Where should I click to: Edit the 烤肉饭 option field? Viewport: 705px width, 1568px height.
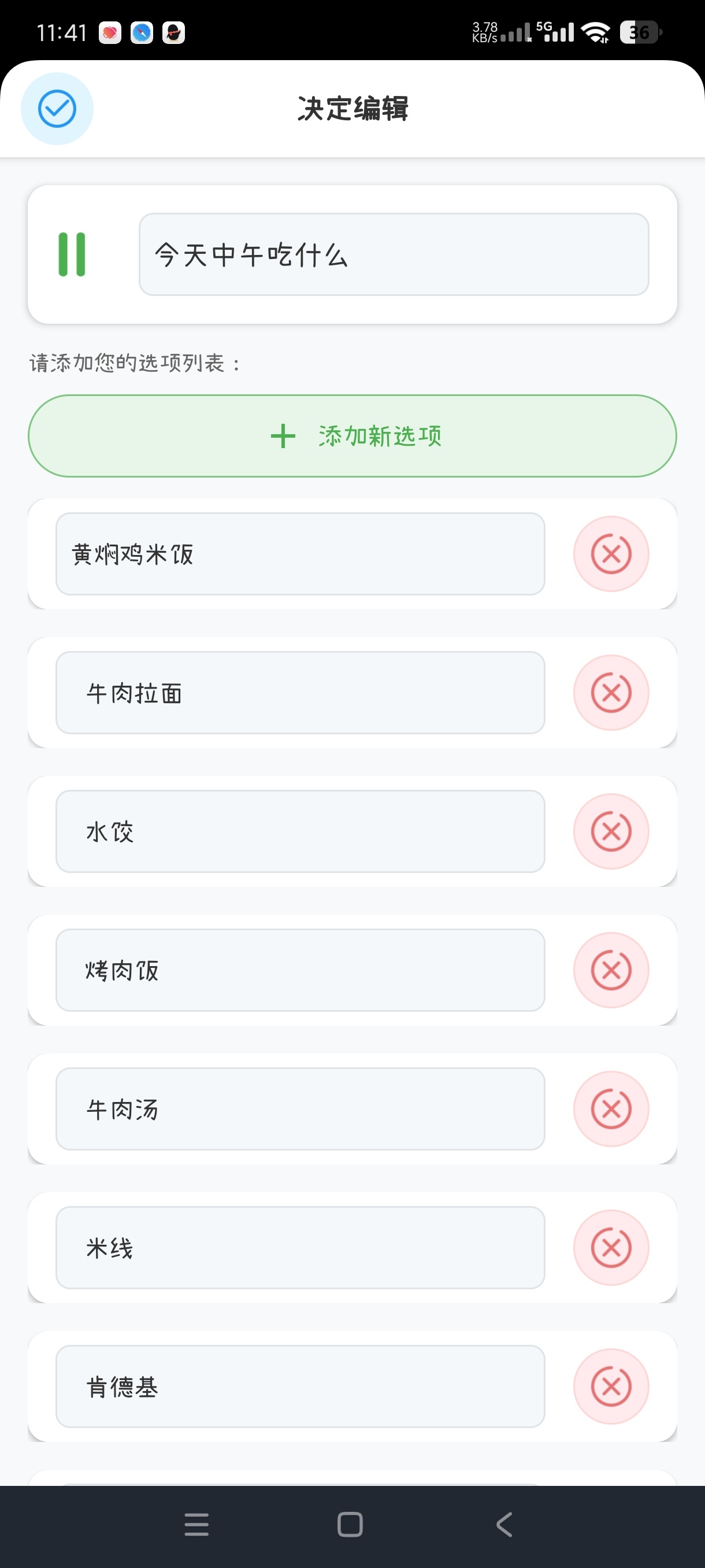[300, 970]
